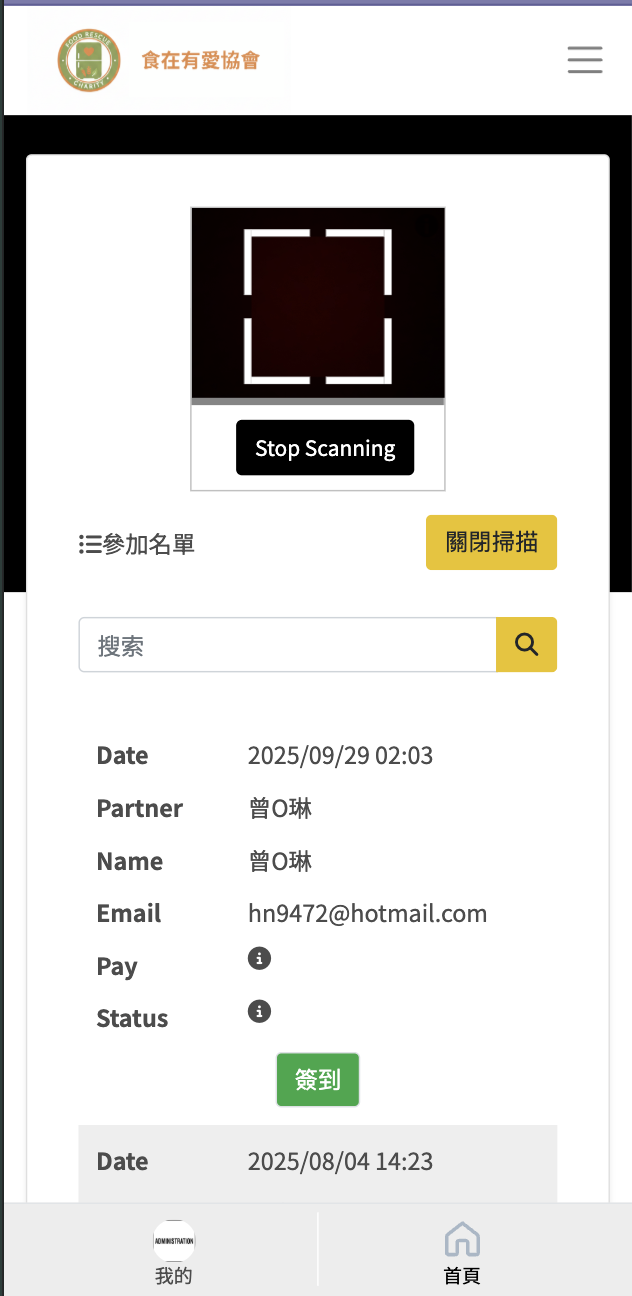632x1296 pixels.
Task: Open the hamburger menu
Action: click(x=585, y=60)
